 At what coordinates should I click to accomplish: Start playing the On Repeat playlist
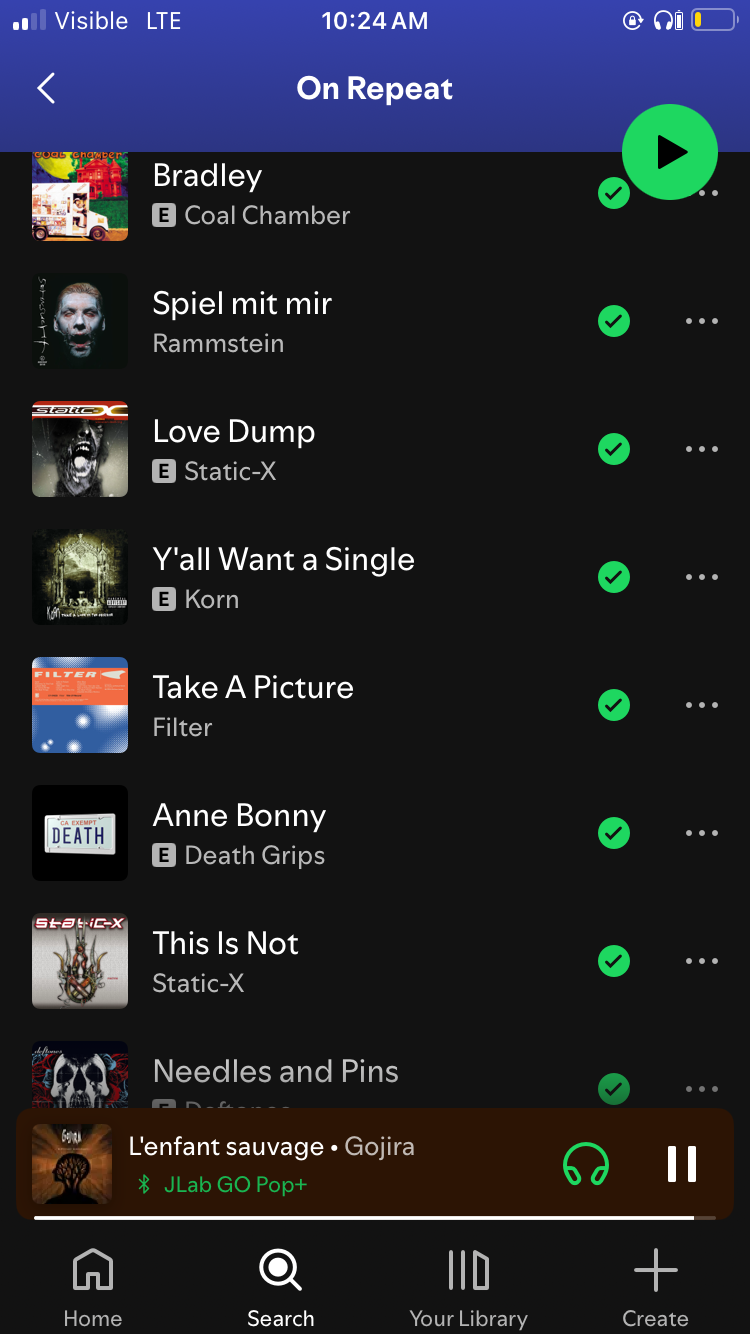coord(669,152)
